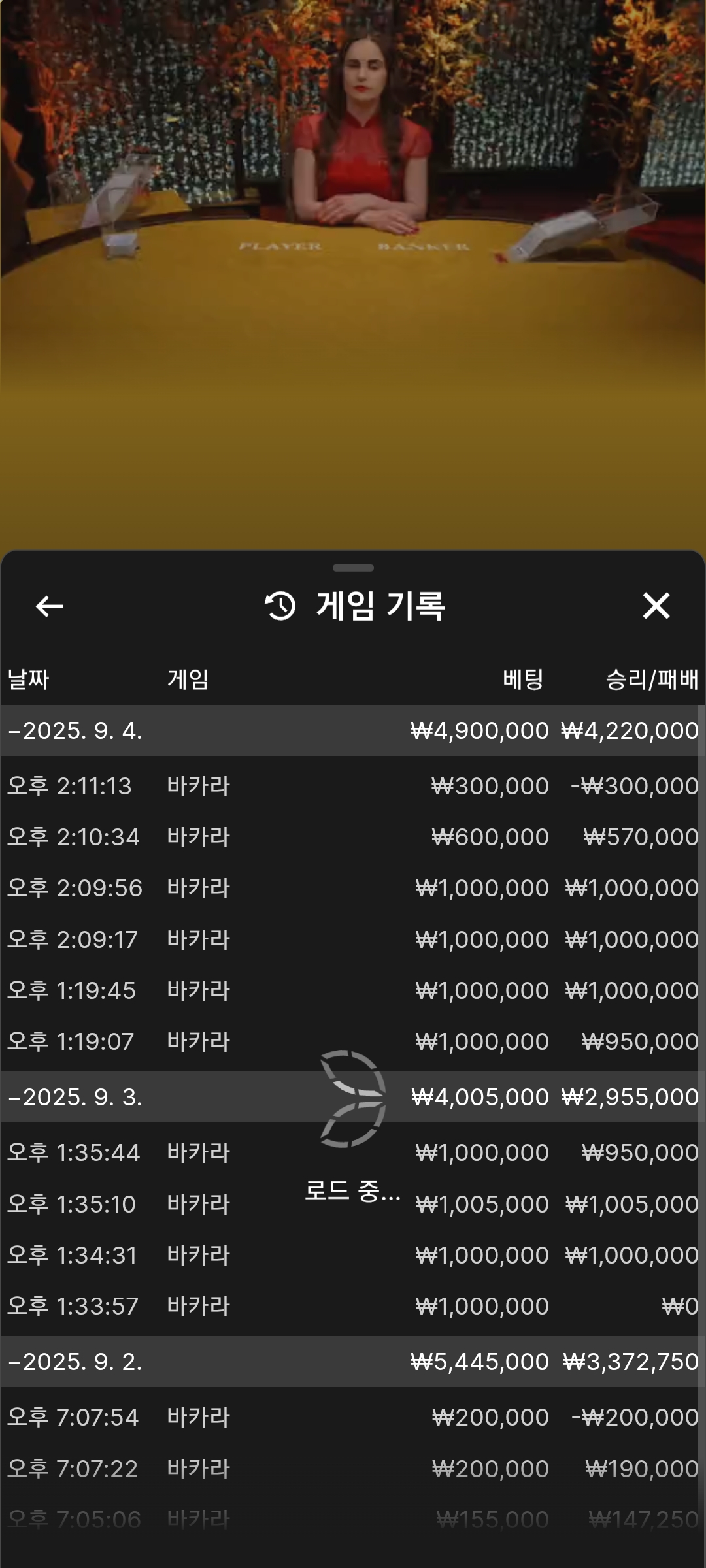This screenshot has height=1568, width=706.
Task: Collapse the 2025. 9. 4. date group
Action: 76,730
